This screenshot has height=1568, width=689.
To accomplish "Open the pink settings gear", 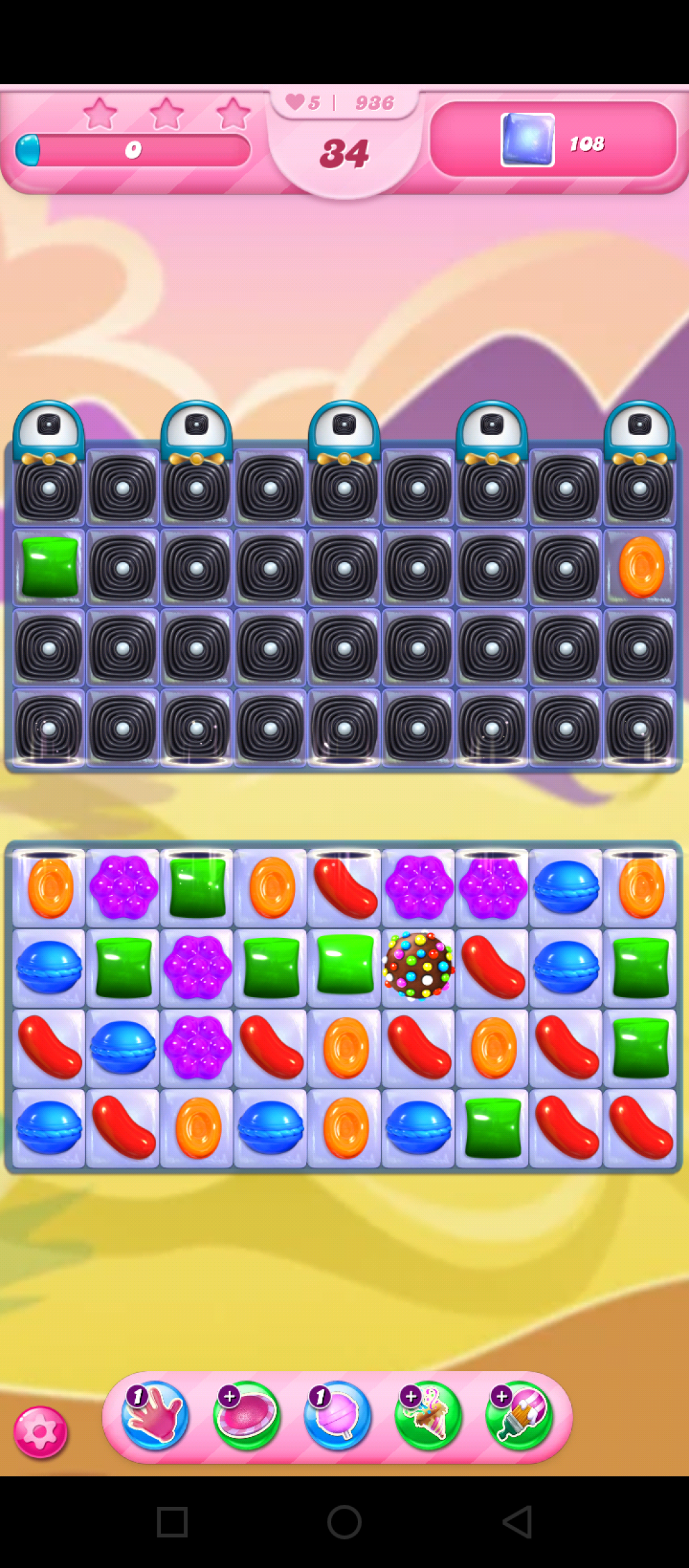I will (40, 1432).
